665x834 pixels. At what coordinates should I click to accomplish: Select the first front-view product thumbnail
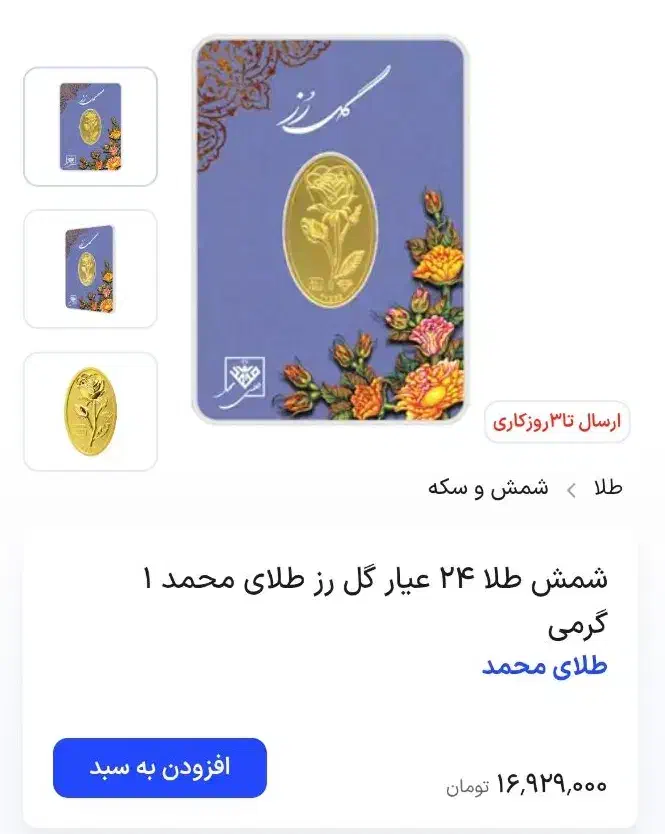coord(90,127)
